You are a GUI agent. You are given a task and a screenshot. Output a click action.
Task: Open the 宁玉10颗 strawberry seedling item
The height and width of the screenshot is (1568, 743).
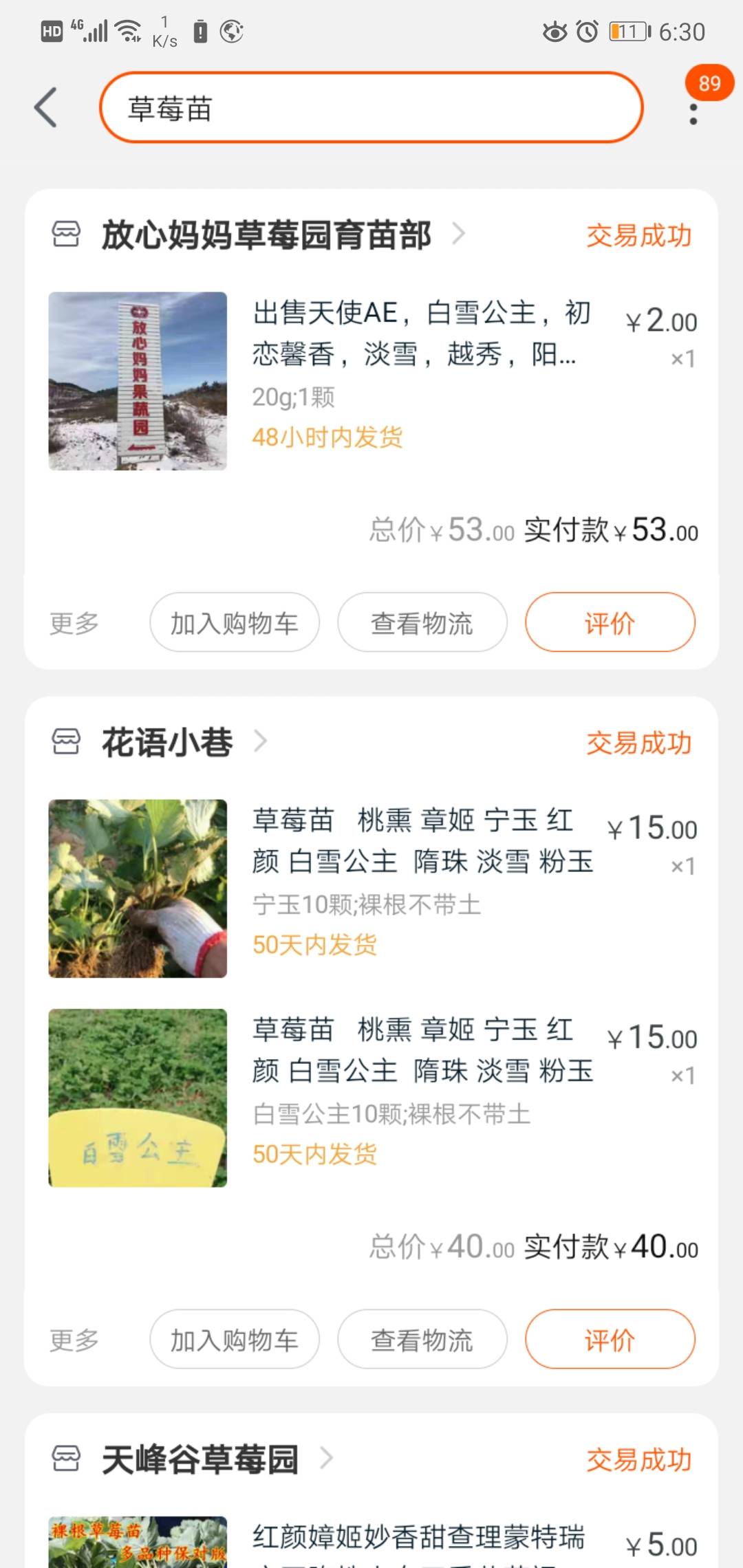click(371, 889)
